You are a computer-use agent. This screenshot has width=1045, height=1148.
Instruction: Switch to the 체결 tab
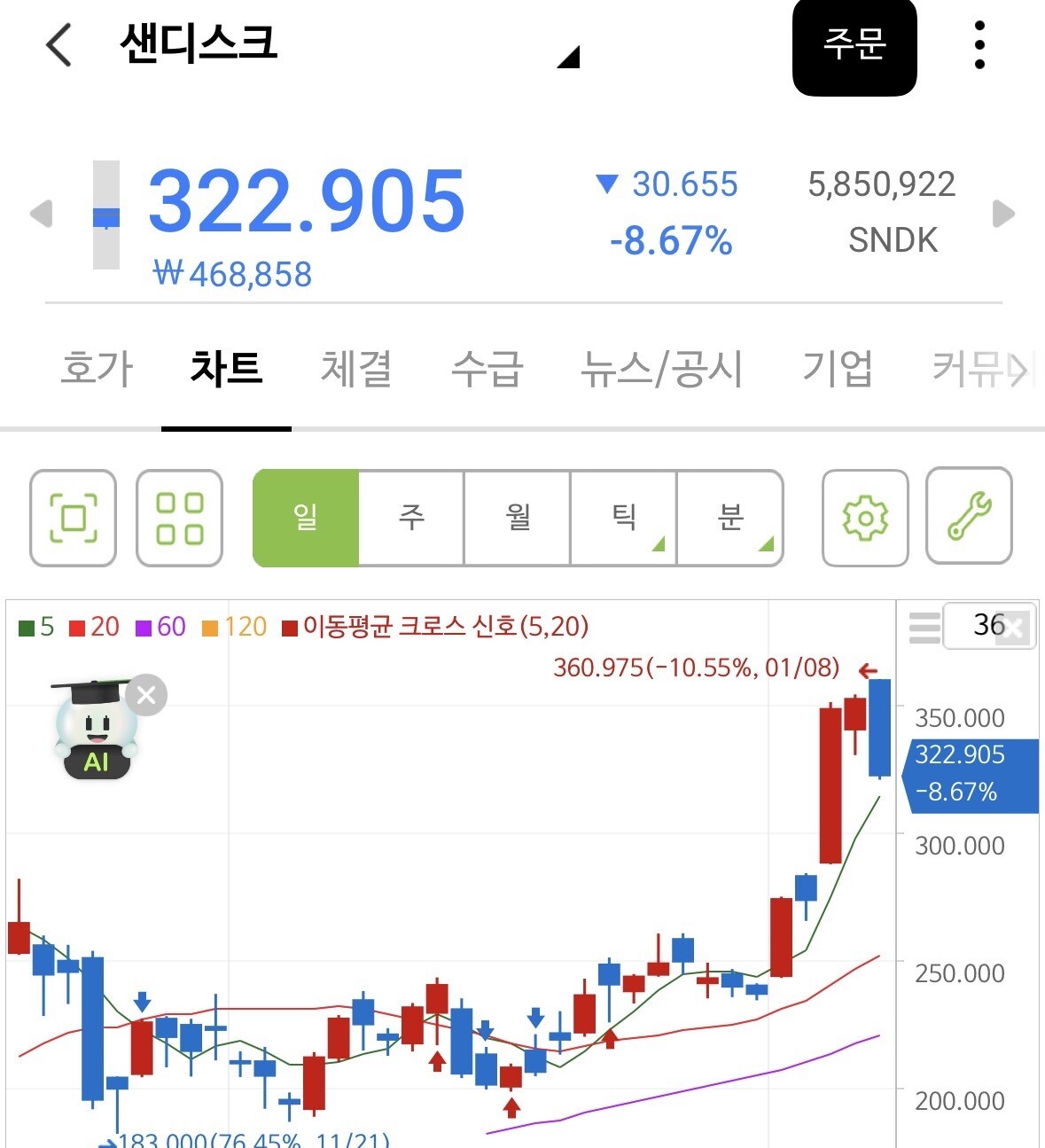(x=356, y=369)
